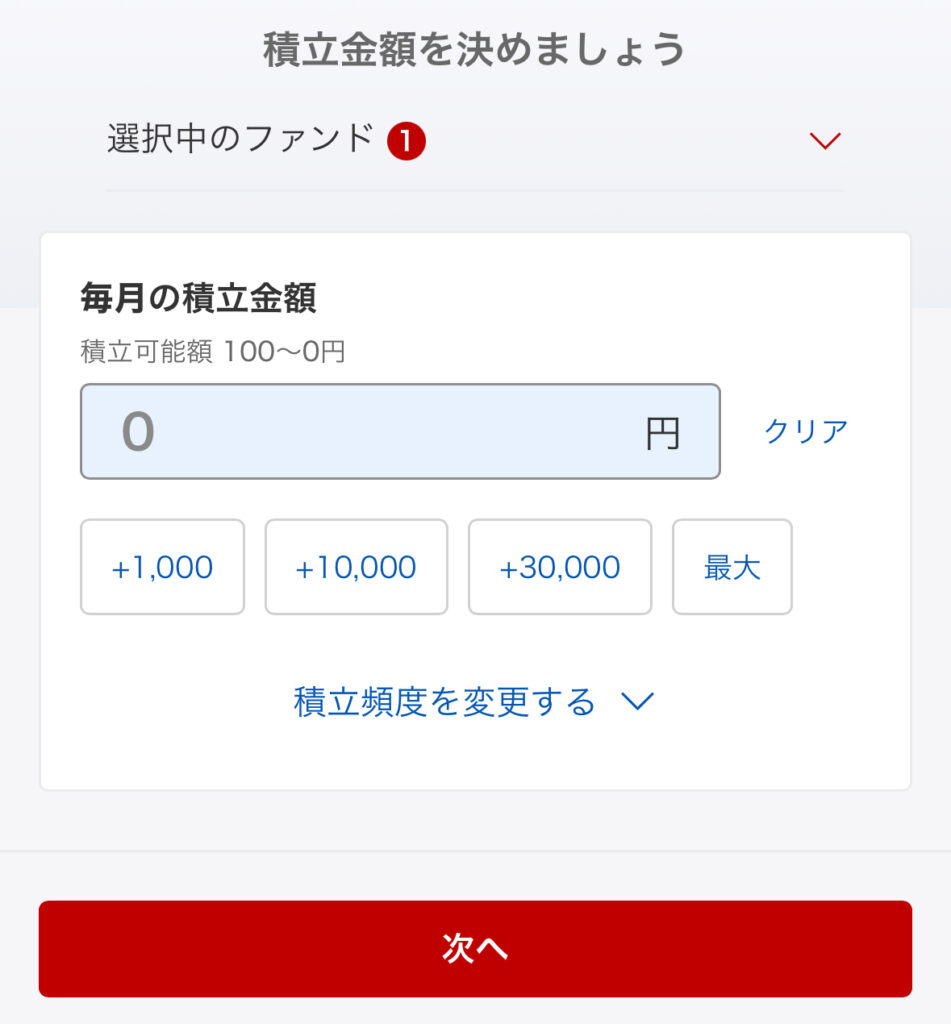
Task: Set the amount to 最大
Action: 732,567
